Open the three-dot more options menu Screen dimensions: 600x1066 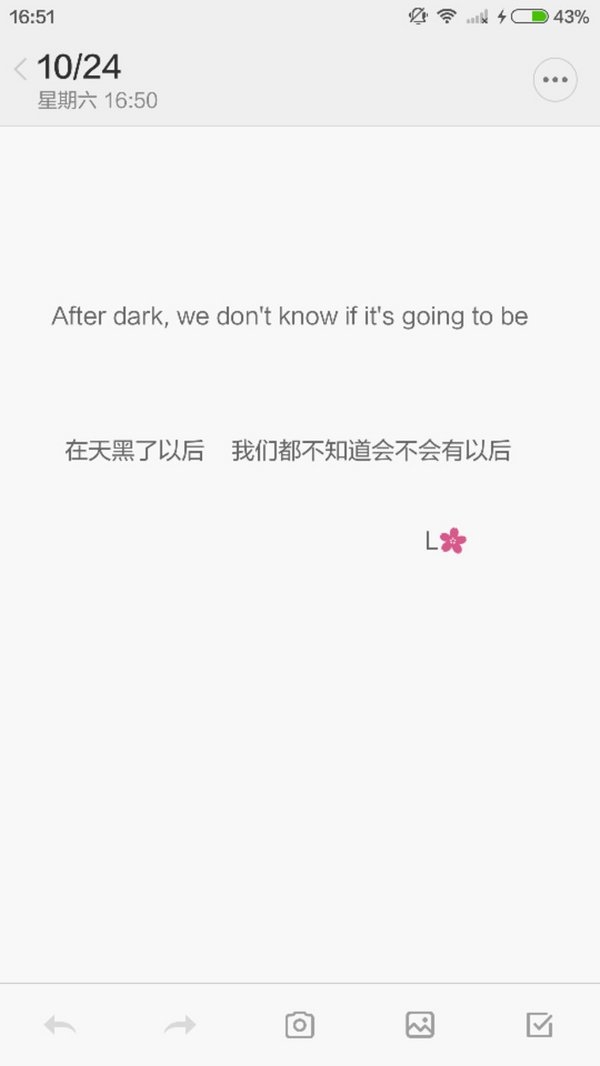555,80
